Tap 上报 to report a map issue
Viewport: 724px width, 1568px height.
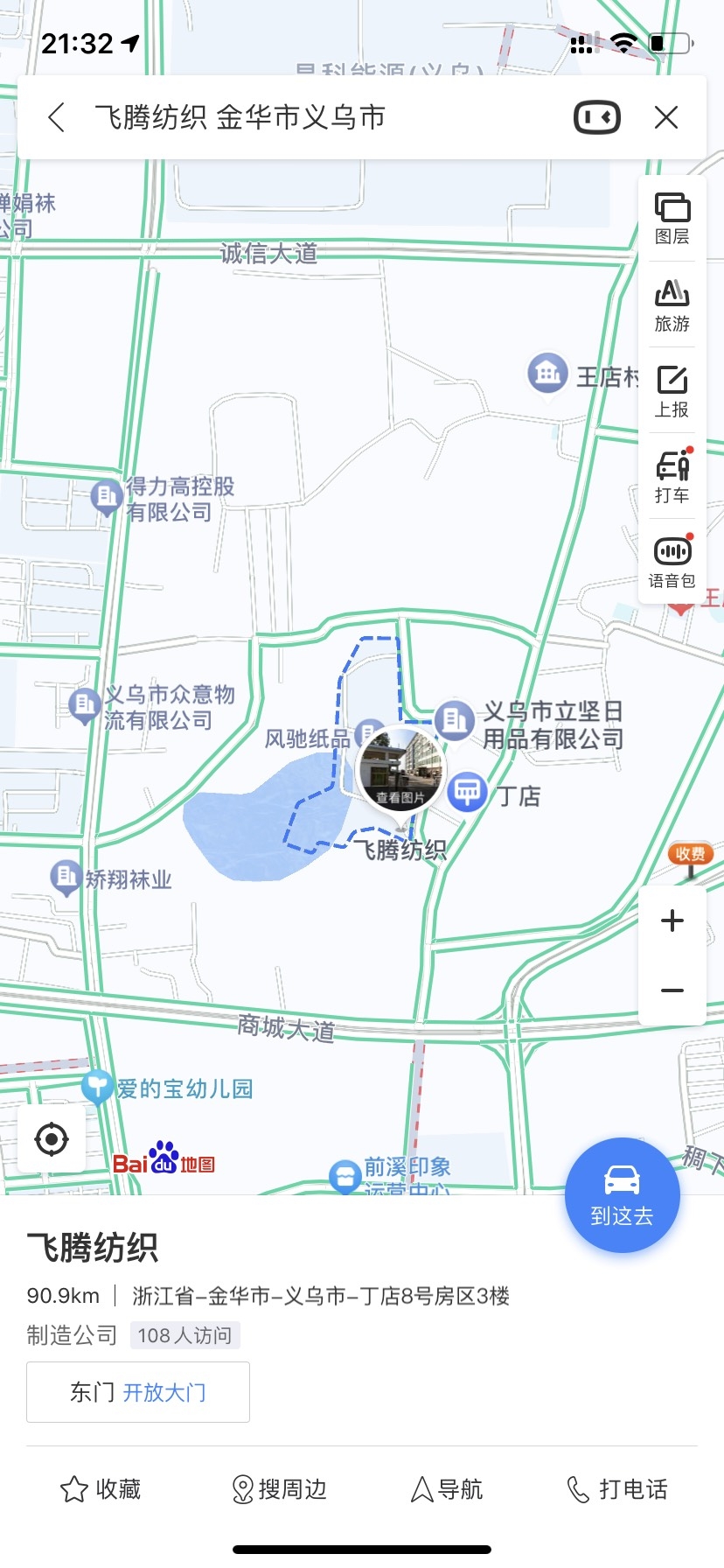[672, 391]
